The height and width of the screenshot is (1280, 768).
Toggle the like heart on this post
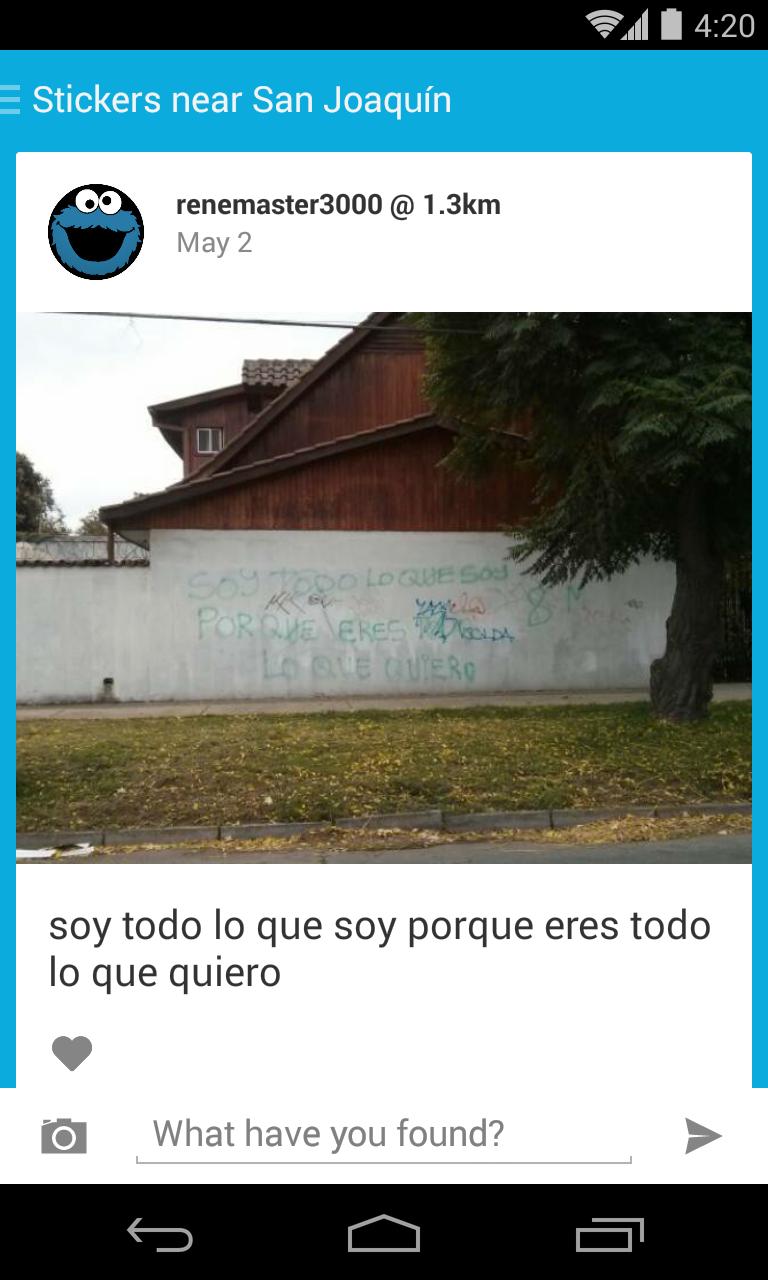point(71,1051)
